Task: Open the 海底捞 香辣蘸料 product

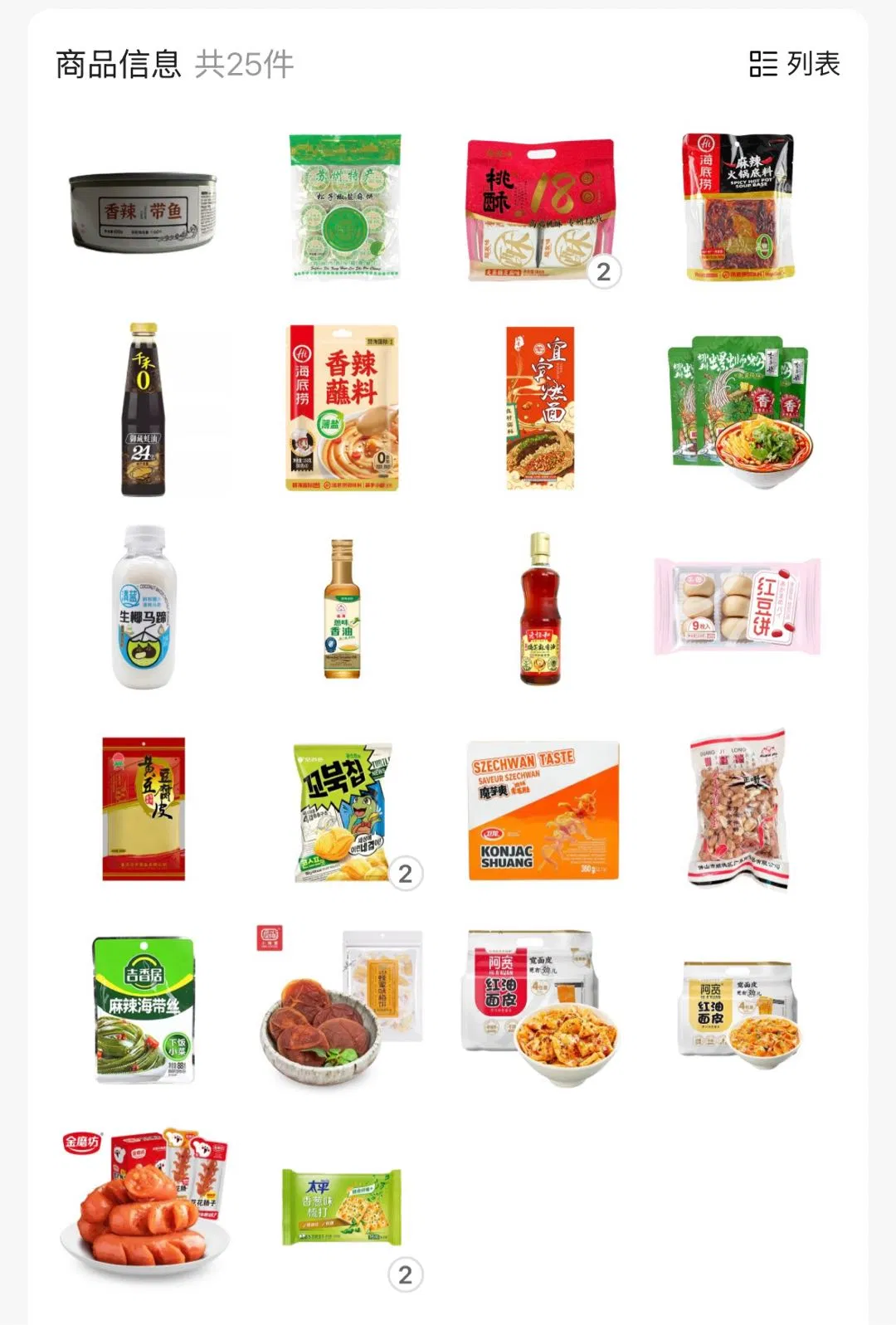Action: tap(343, 408)
